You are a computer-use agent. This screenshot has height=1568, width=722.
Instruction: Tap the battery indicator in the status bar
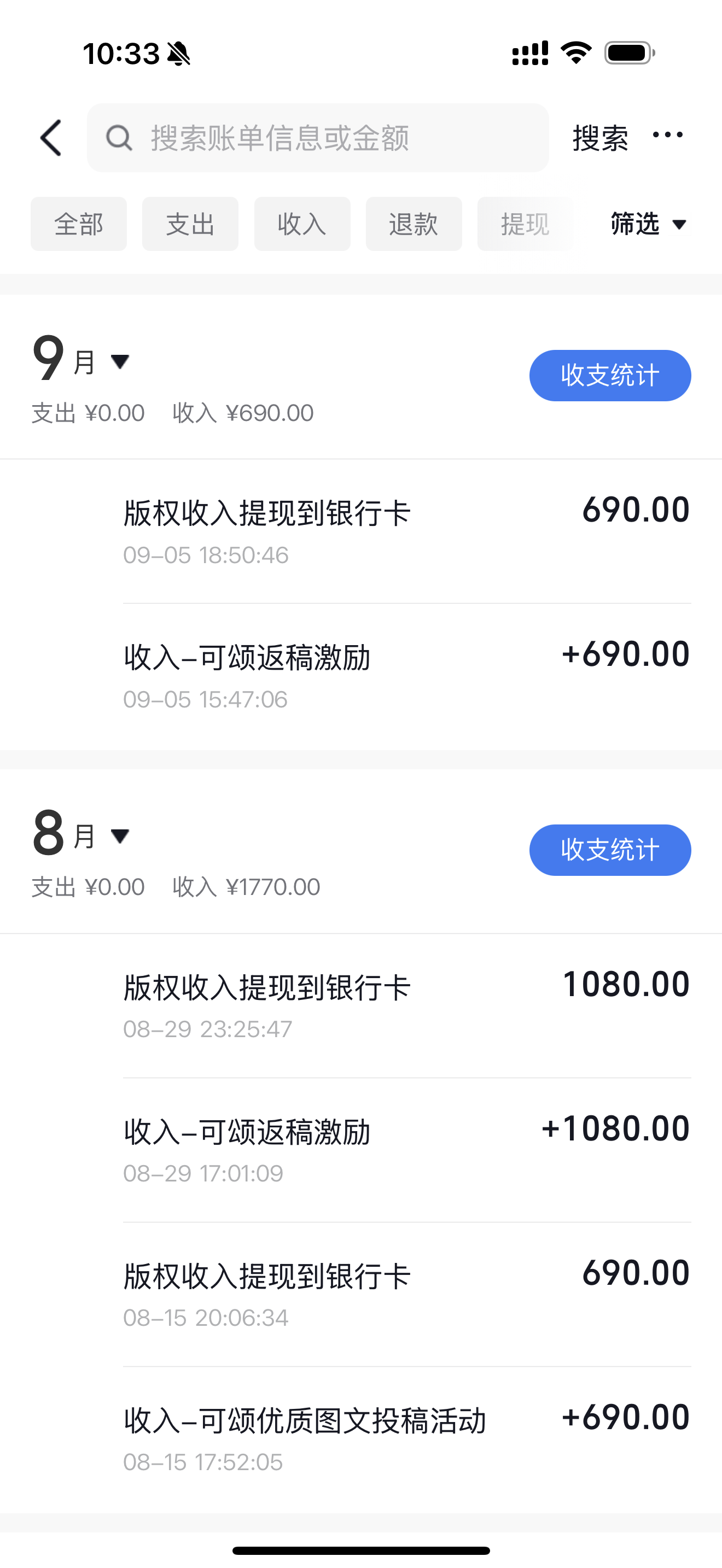[627, 54]
